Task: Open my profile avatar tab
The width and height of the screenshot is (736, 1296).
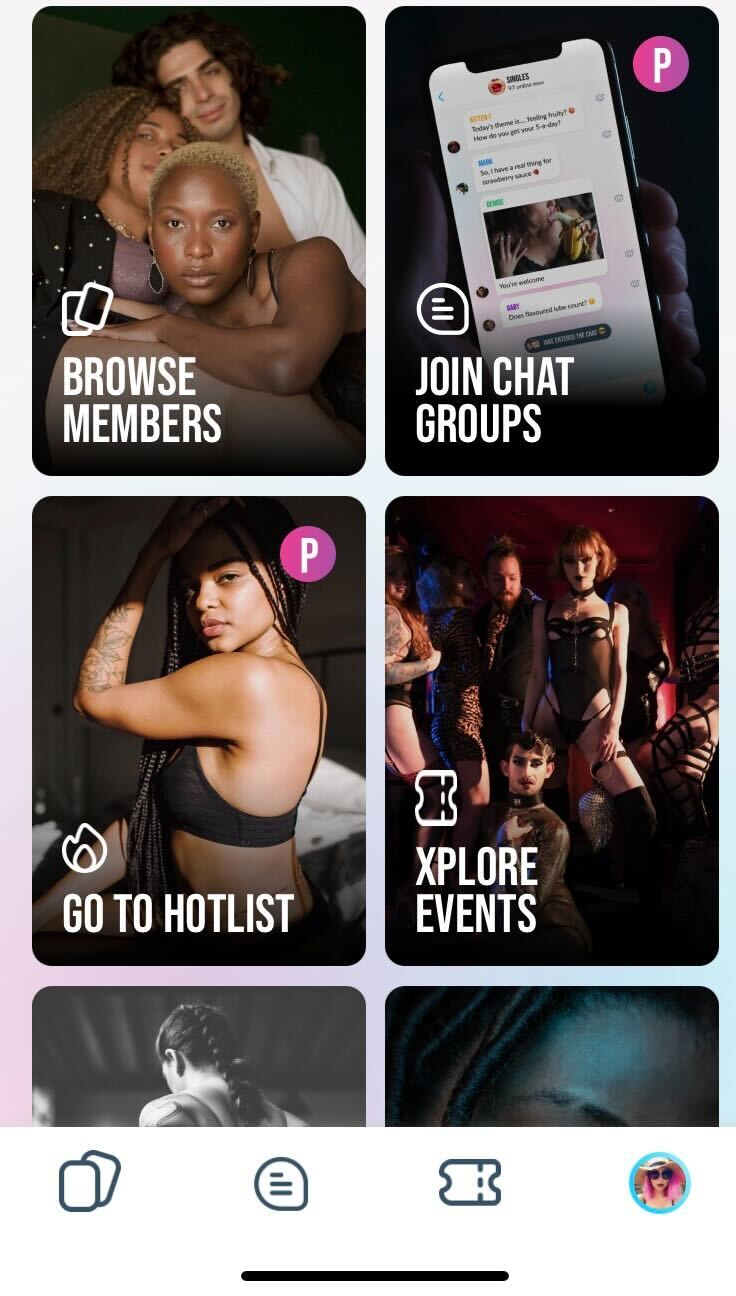Action: coord(659,1183)
